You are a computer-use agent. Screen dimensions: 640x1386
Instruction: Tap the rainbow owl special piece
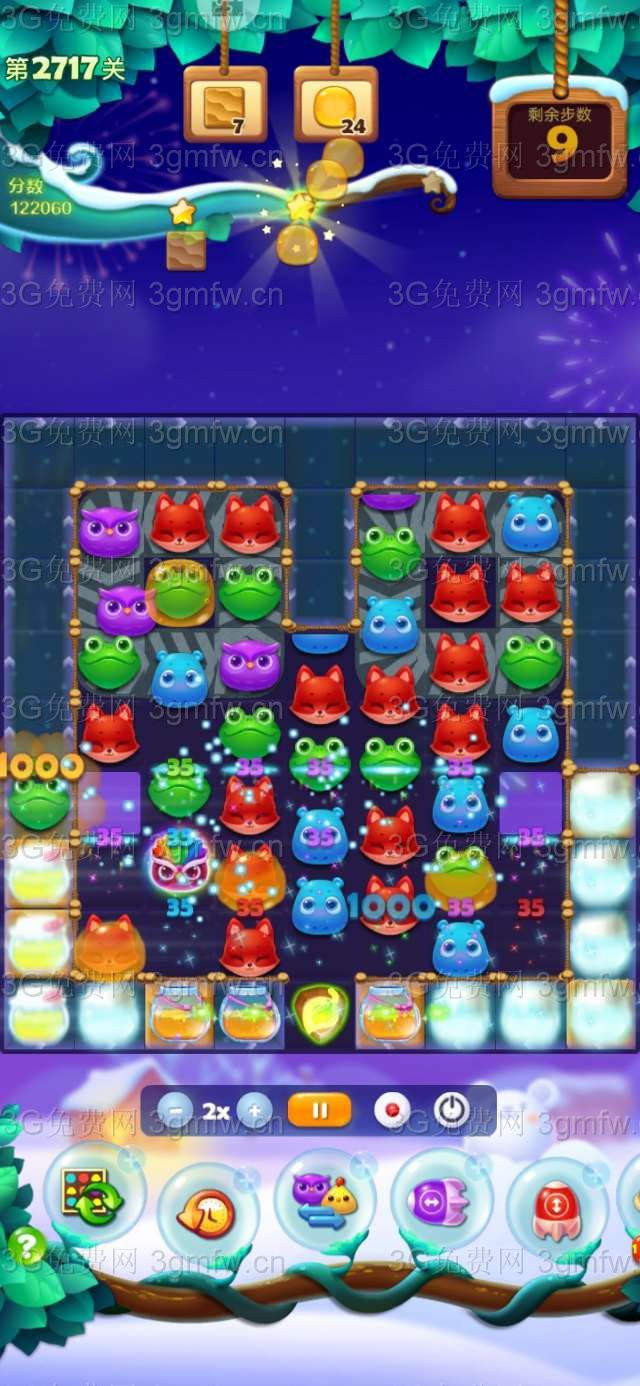pos(178,862)
